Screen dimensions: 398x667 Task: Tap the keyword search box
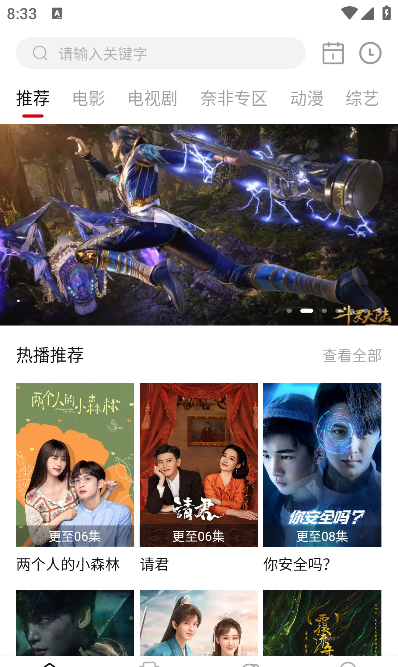tap(161, 54)
